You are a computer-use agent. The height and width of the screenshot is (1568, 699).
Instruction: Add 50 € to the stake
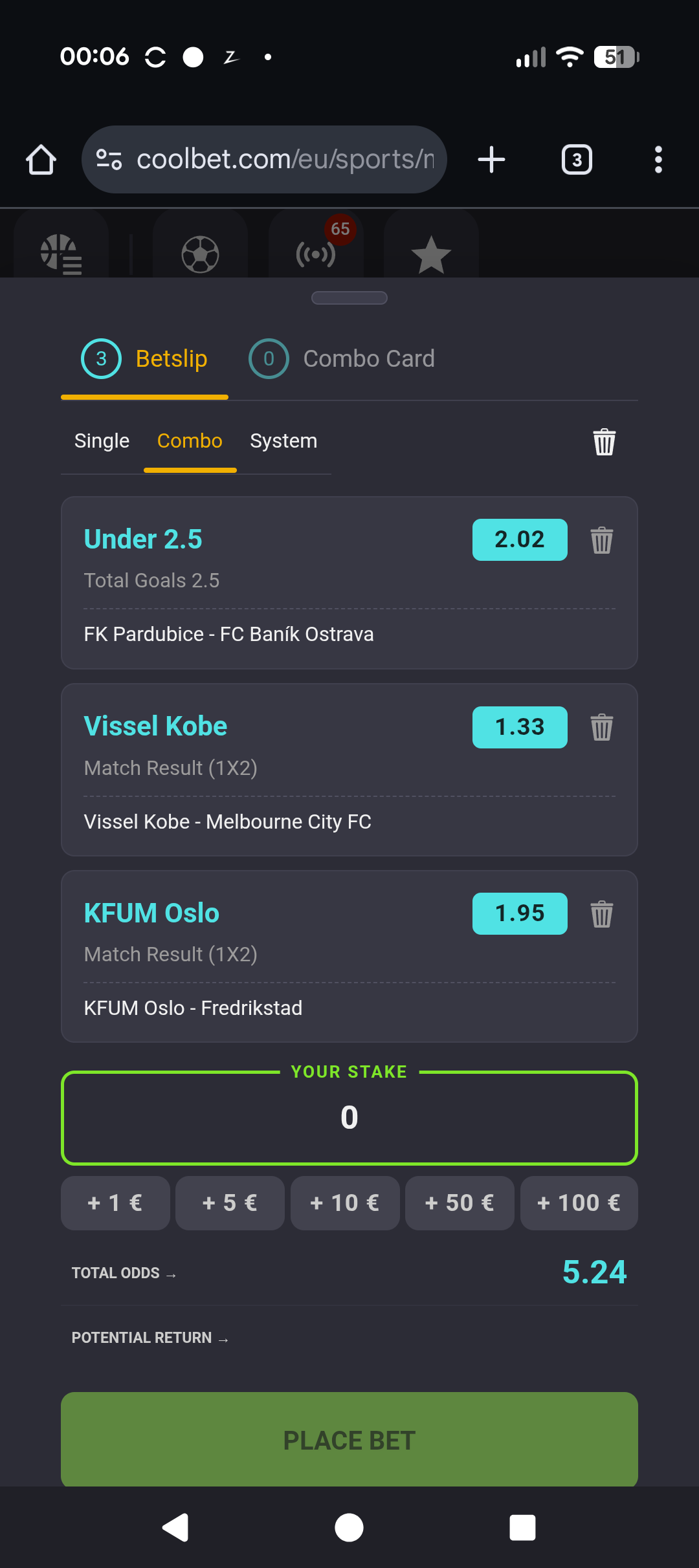click(x=460, y=1203)
